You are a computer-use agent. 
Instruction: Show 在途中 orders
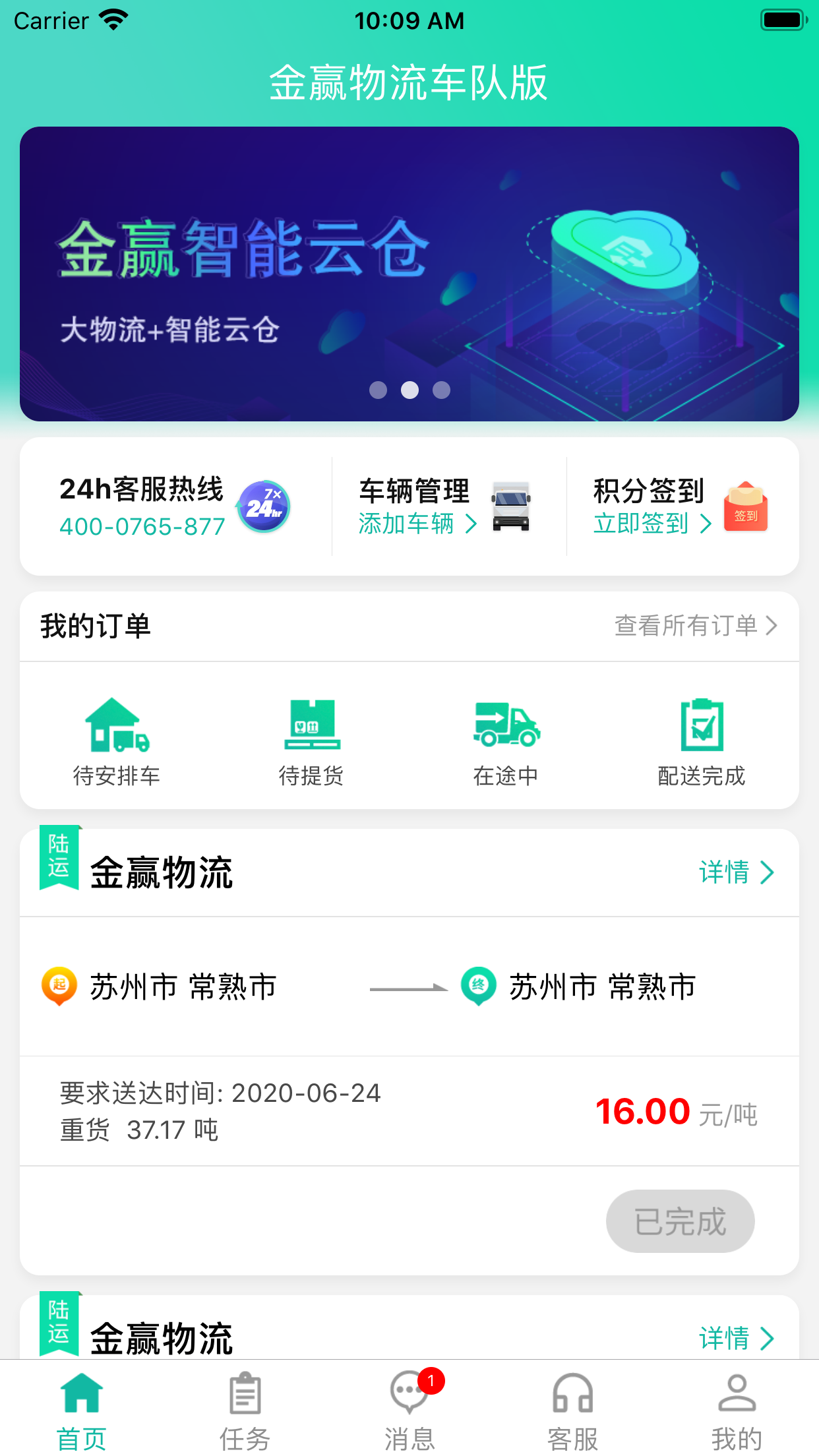click(x=506, y=742)
